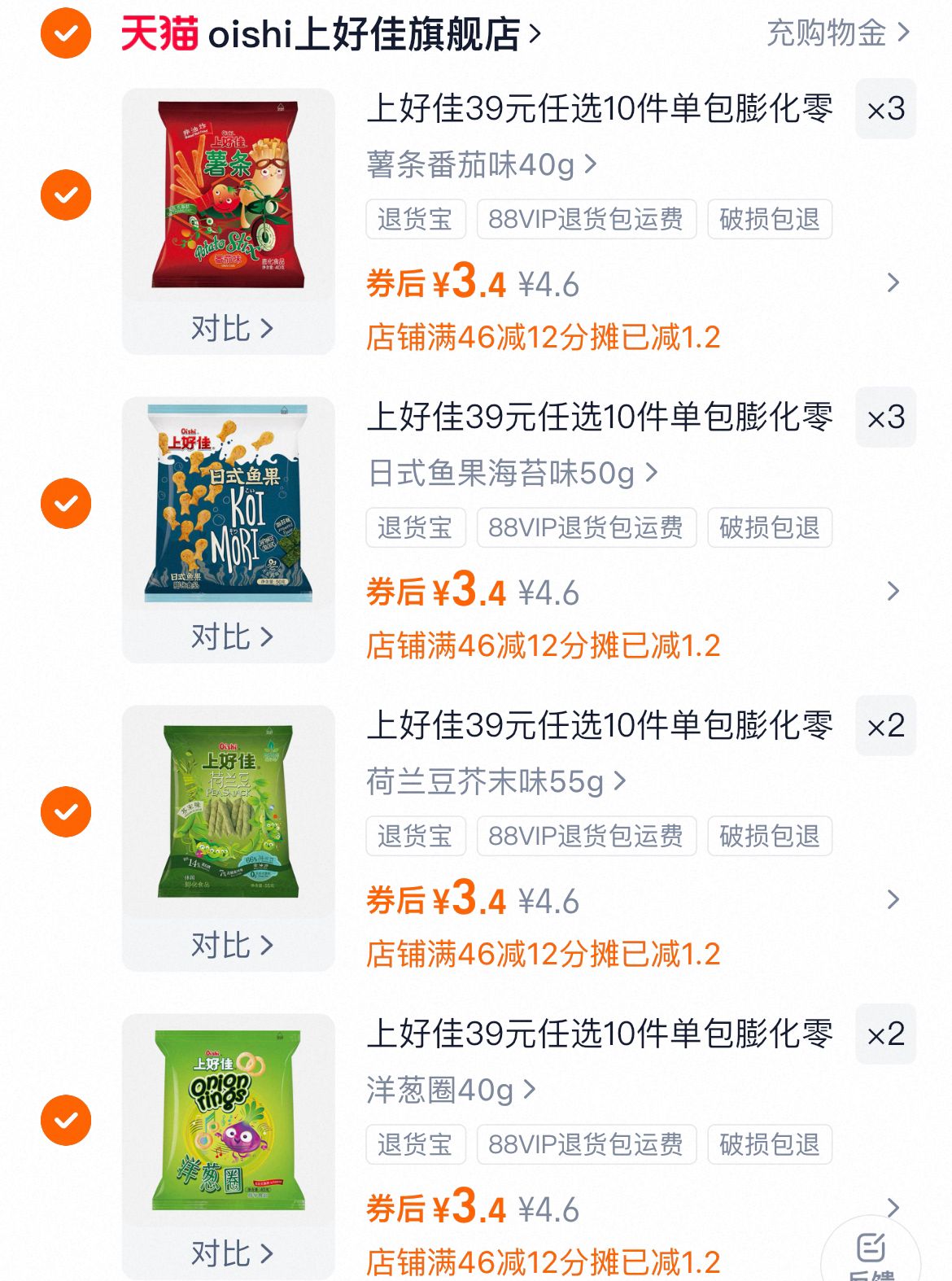Compare the 日式鱼果海苔味50g item
This screenshot has height=1281, width=952.
[231, 637]
